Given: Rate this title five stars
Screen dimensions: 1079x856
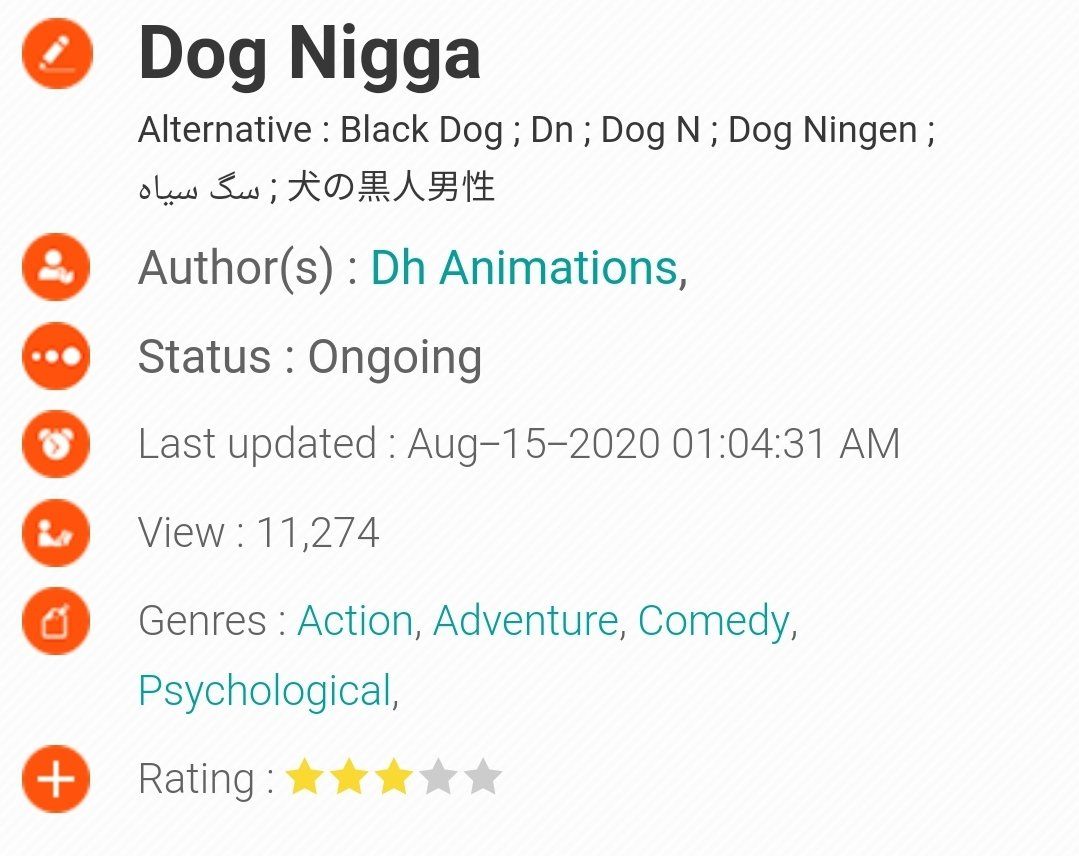Looking at the screenshot, I should coord(483,778).
